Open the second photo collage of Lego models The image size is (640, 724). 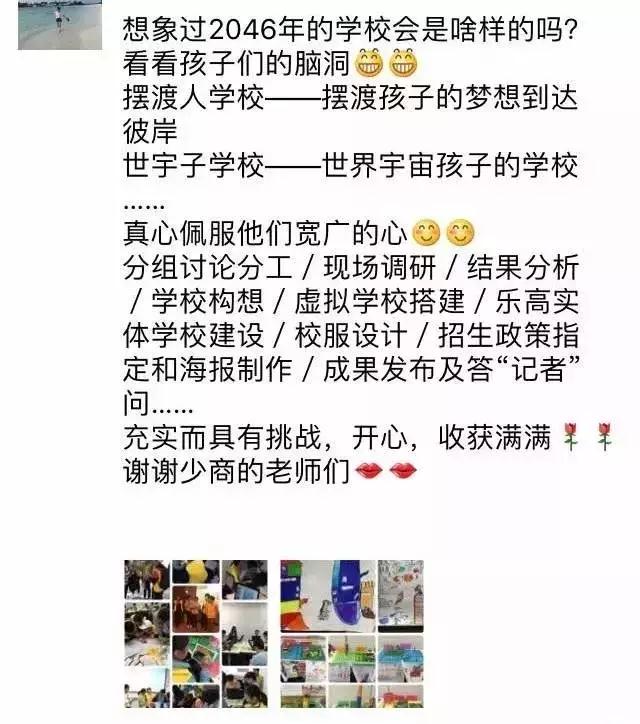352,633
